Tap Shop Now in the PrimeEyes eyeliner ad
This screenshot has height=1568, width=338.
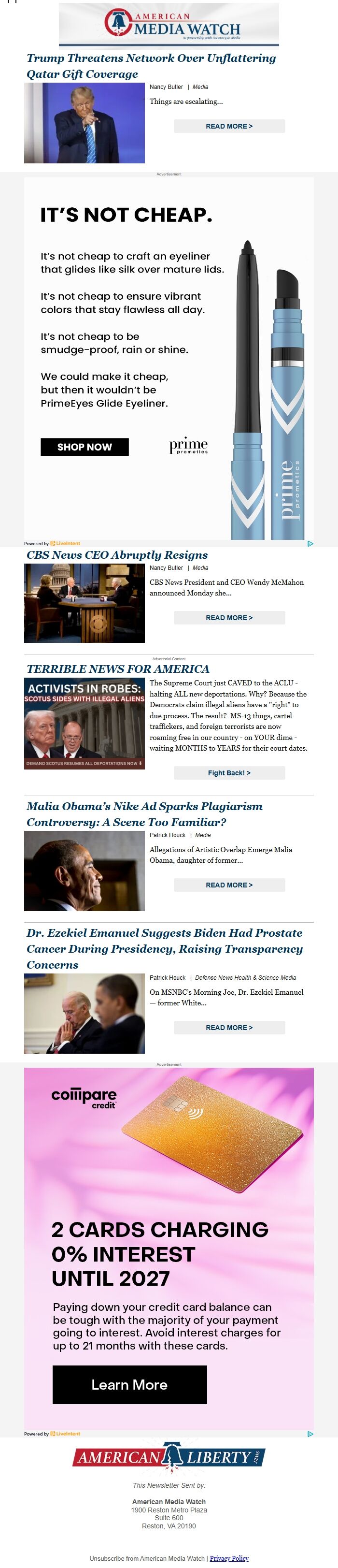pyautogui.click(x=84, y=447)
